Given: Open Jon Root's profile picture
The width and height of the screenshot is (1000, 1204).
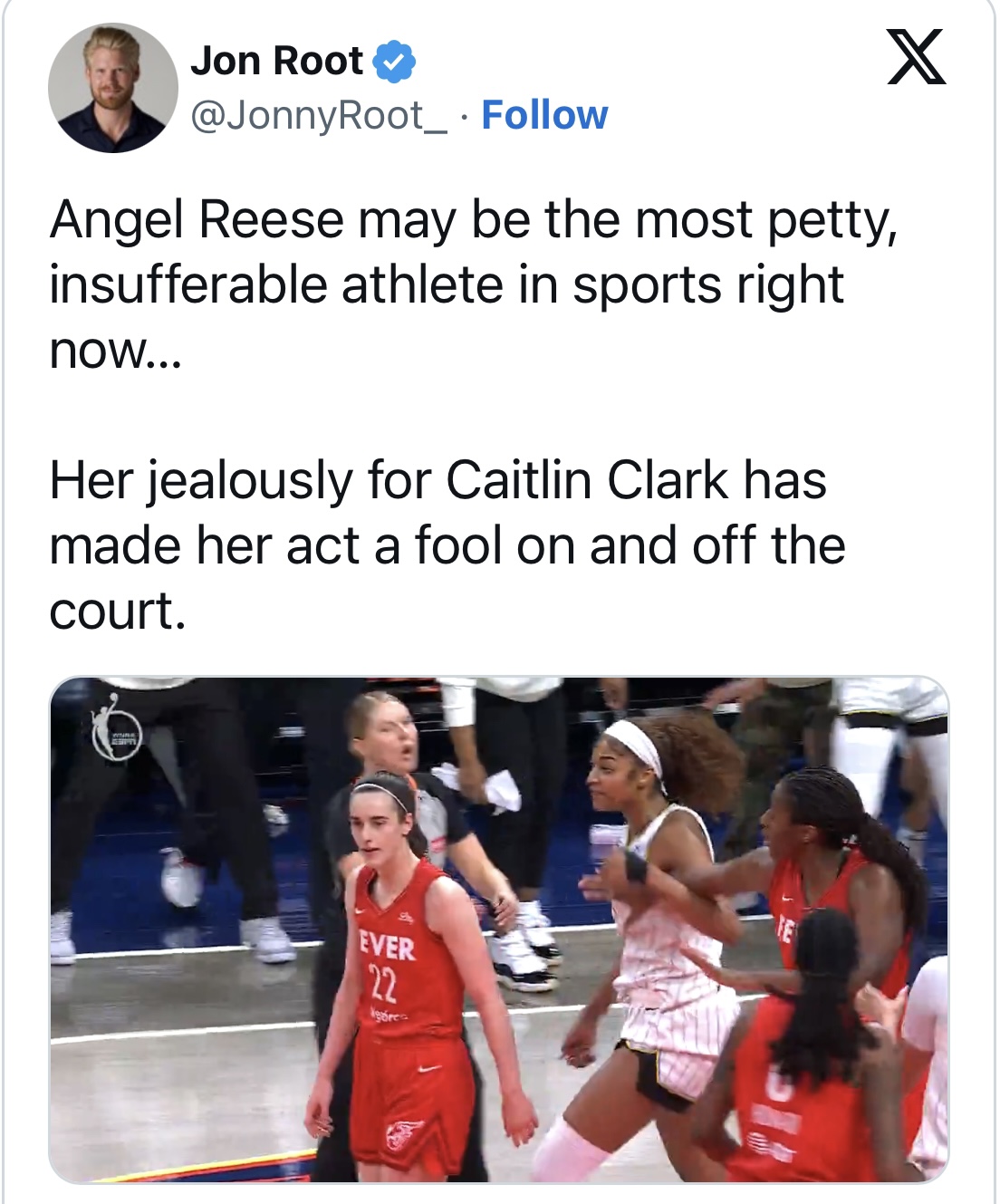Looking at the screenshot, I should point(112,88).
